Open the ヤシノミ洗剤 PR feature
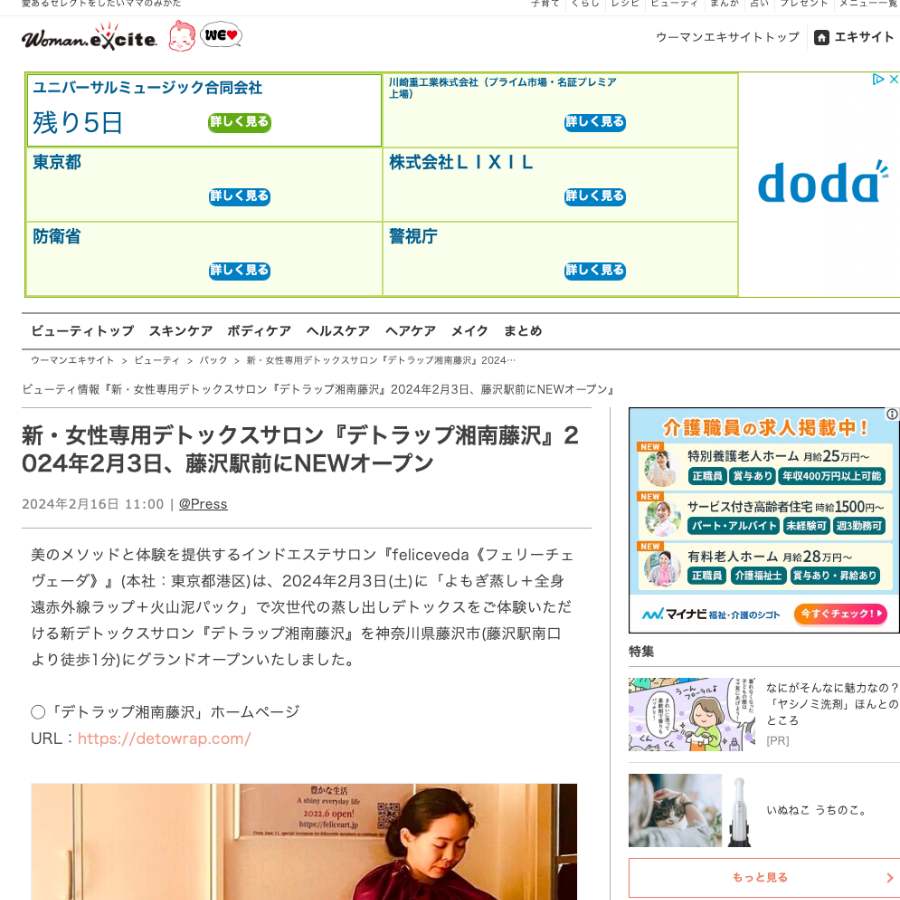900x900 pixels. pos(832,704)
